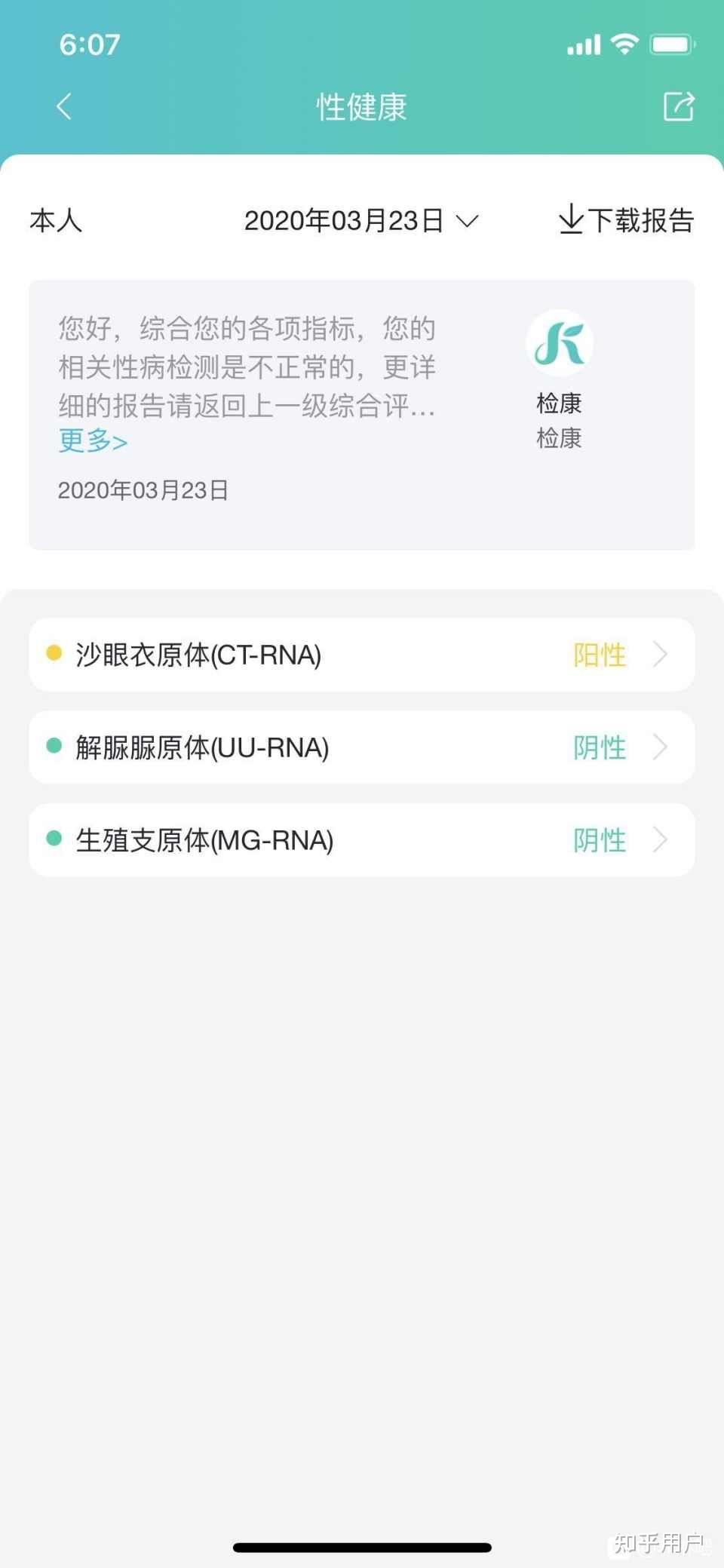Open the 生殖支原体(MG-RNA) result row
Image resolution: width=724 pixels, height=1568 pixels.
(x=362, y=840)
